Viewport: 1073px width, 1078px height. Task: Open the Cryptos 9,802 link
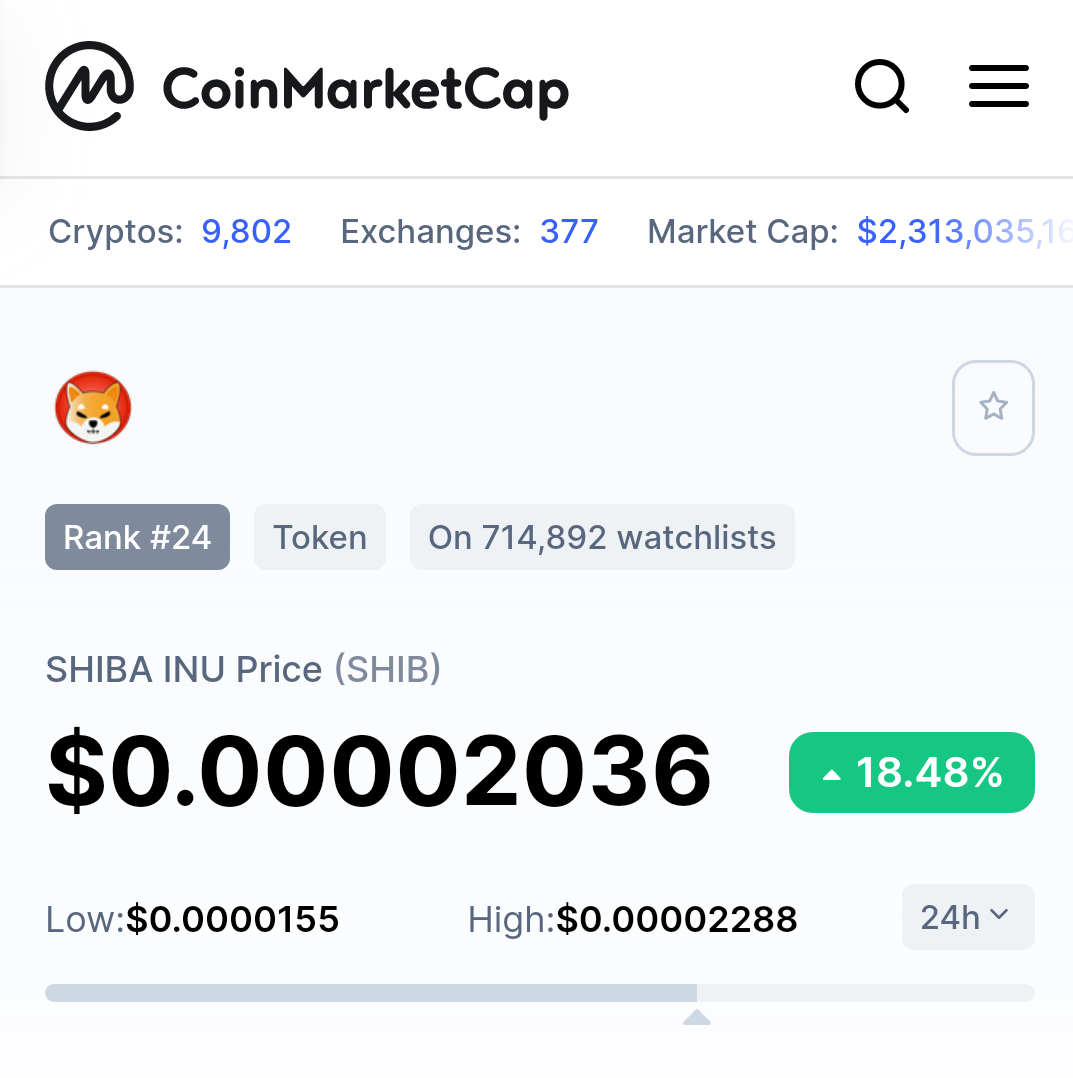246,232
